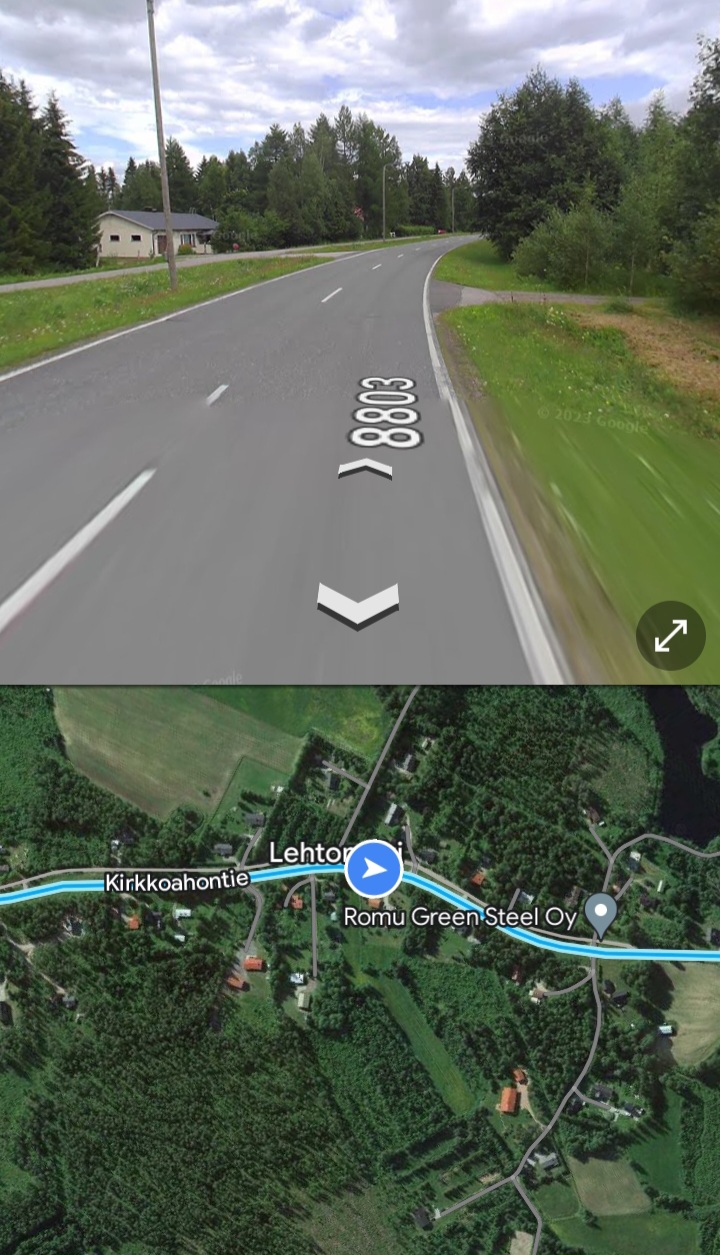Screen dimensions: 720x1255
Task: Expand Street View to full screen
Action: pyautogui.click(x=670, y=635)
